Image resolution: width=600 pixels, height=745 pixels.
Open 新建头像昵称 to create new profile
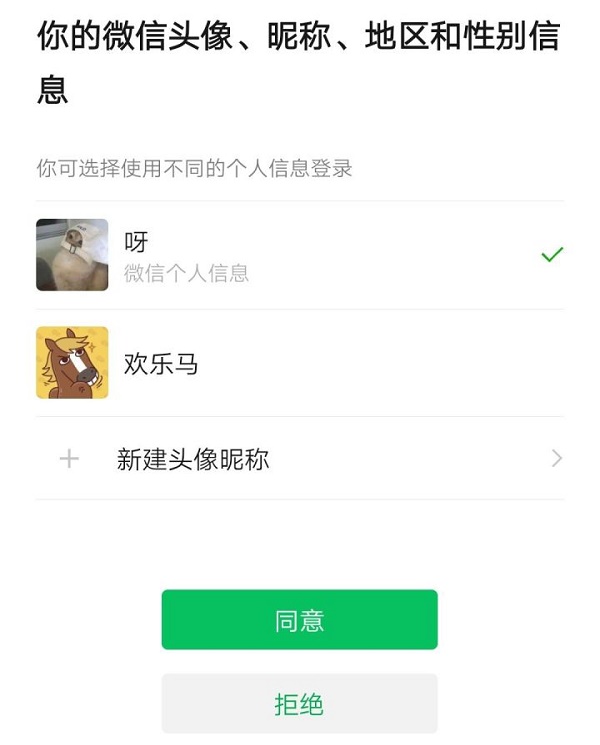[x=299, y=459]
